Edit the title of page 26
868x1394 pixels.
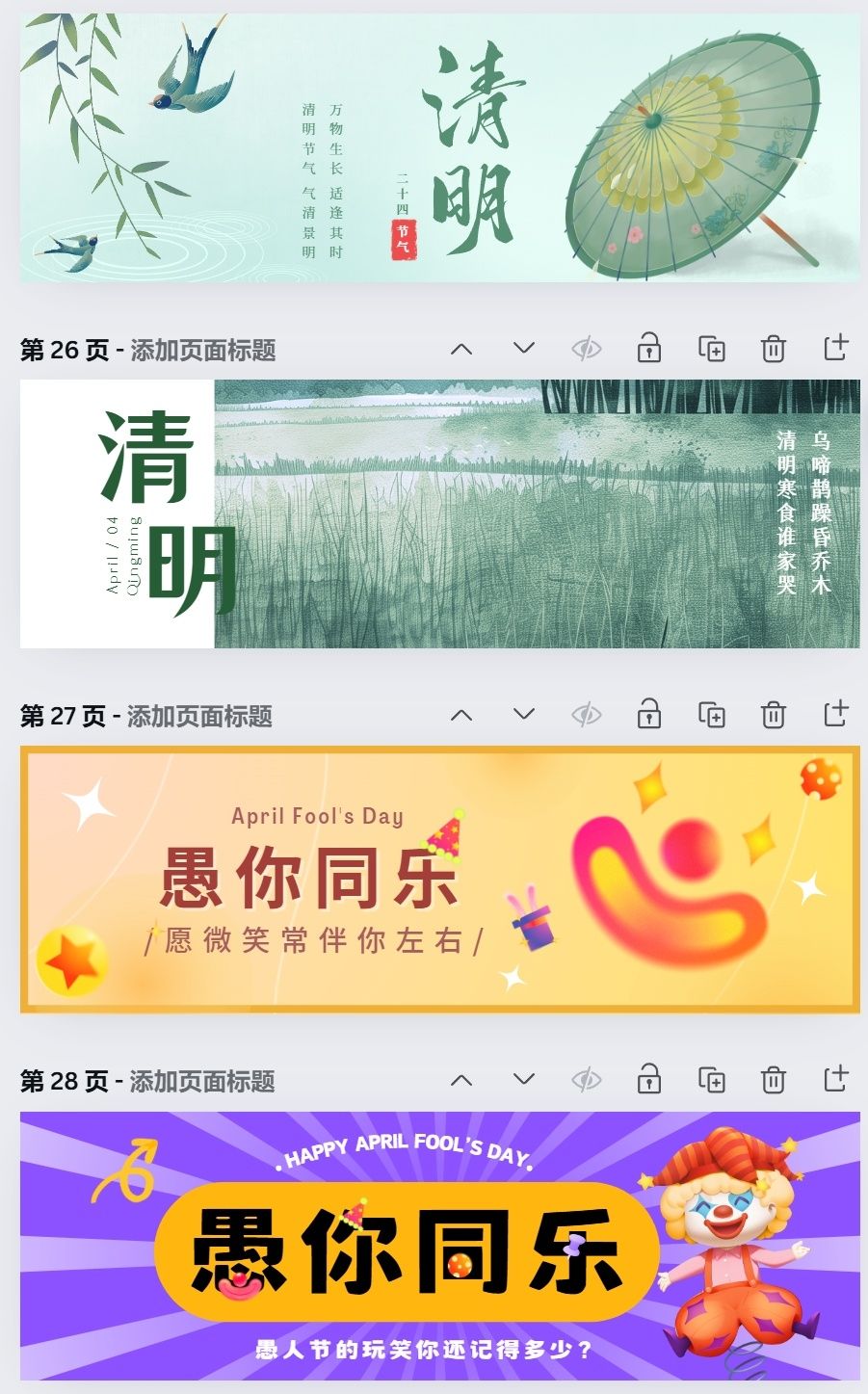203,350
